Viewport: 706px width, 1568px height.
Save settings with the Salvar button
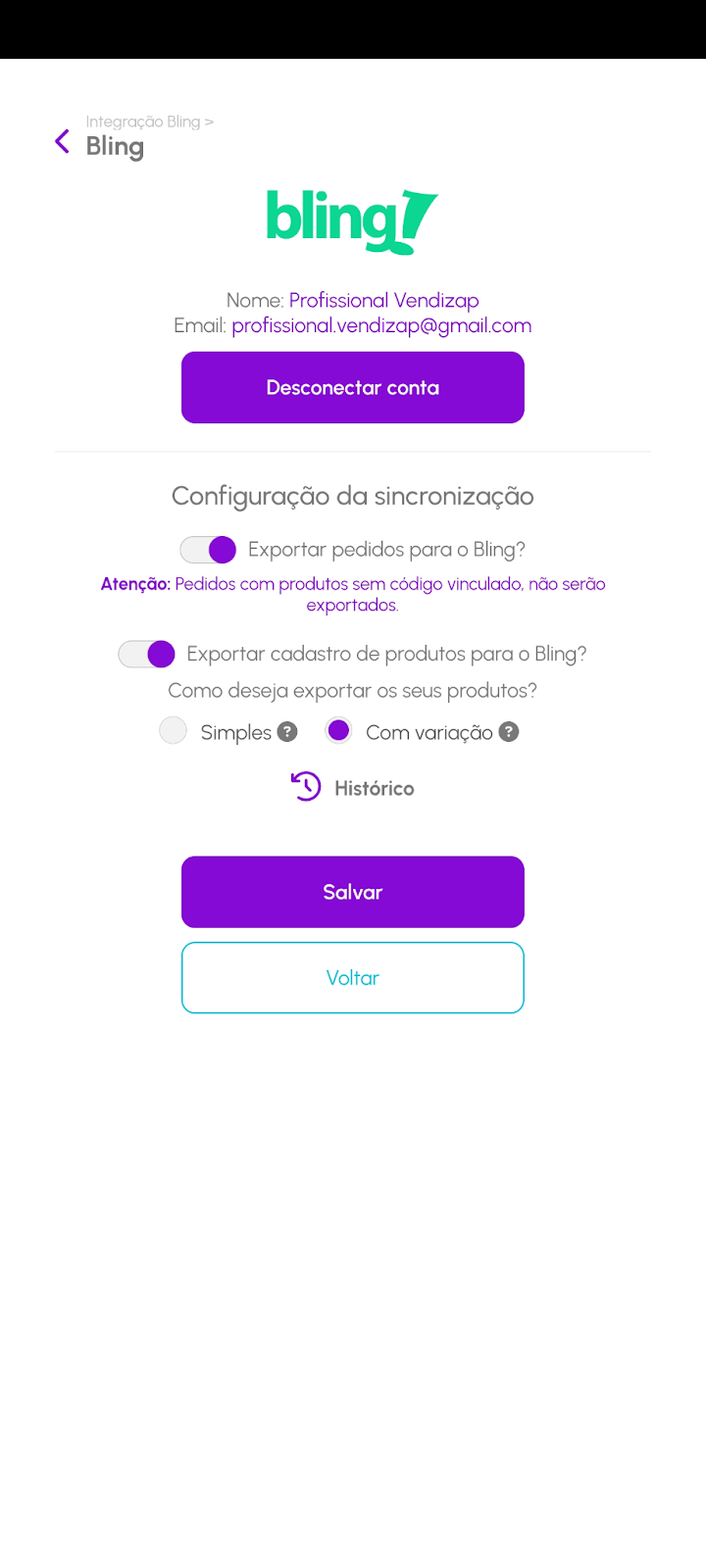click(353, 892)
